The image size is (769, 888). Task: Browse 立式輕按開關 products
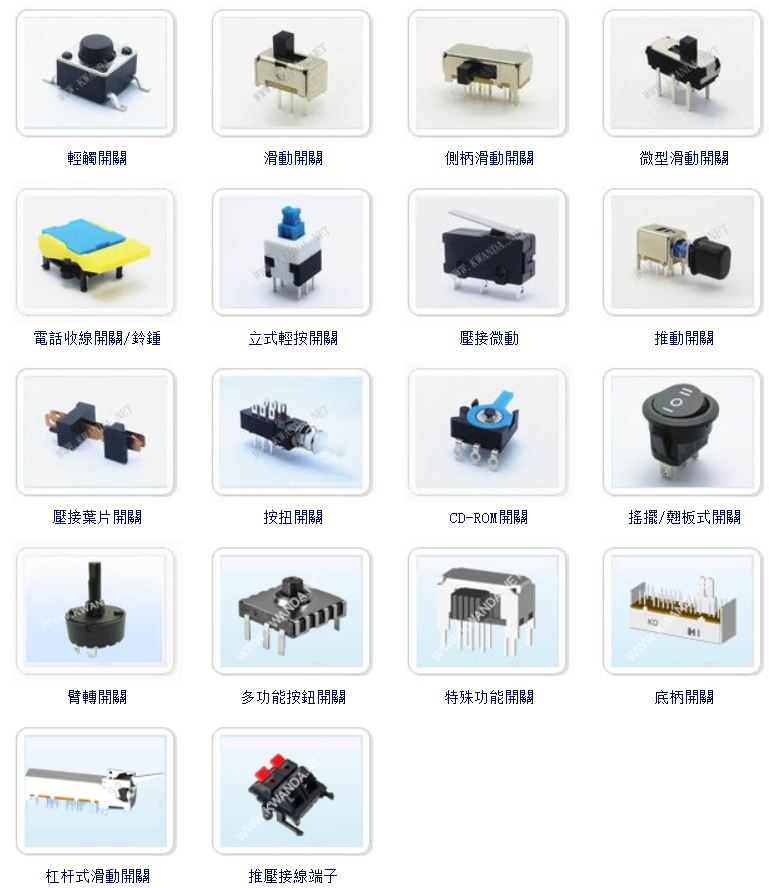coord(292,253)
